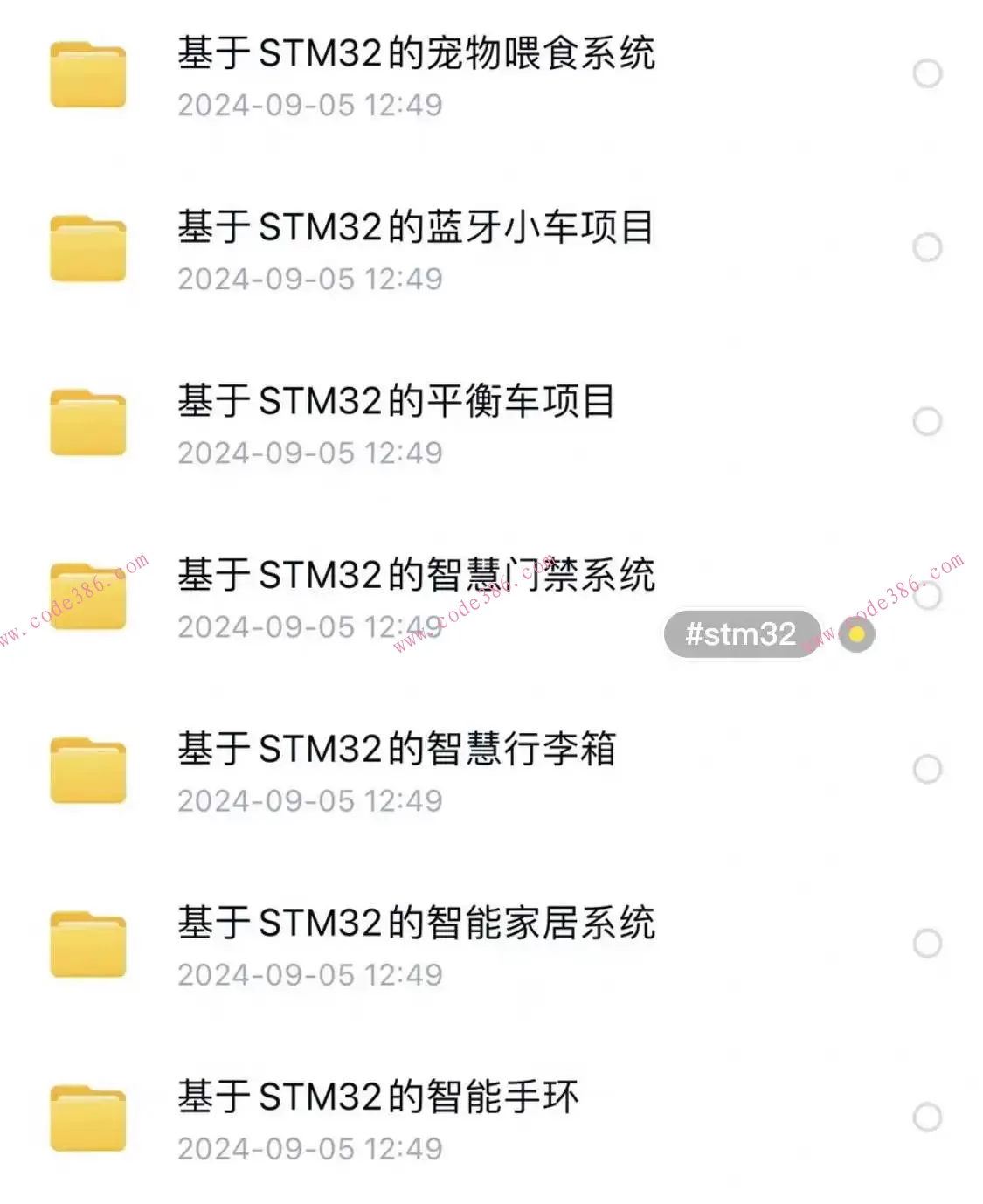Select the 宠物喂食系统 folder selection circle
Viewport: 983px width, 1204px height.
(x=928, y=74)
